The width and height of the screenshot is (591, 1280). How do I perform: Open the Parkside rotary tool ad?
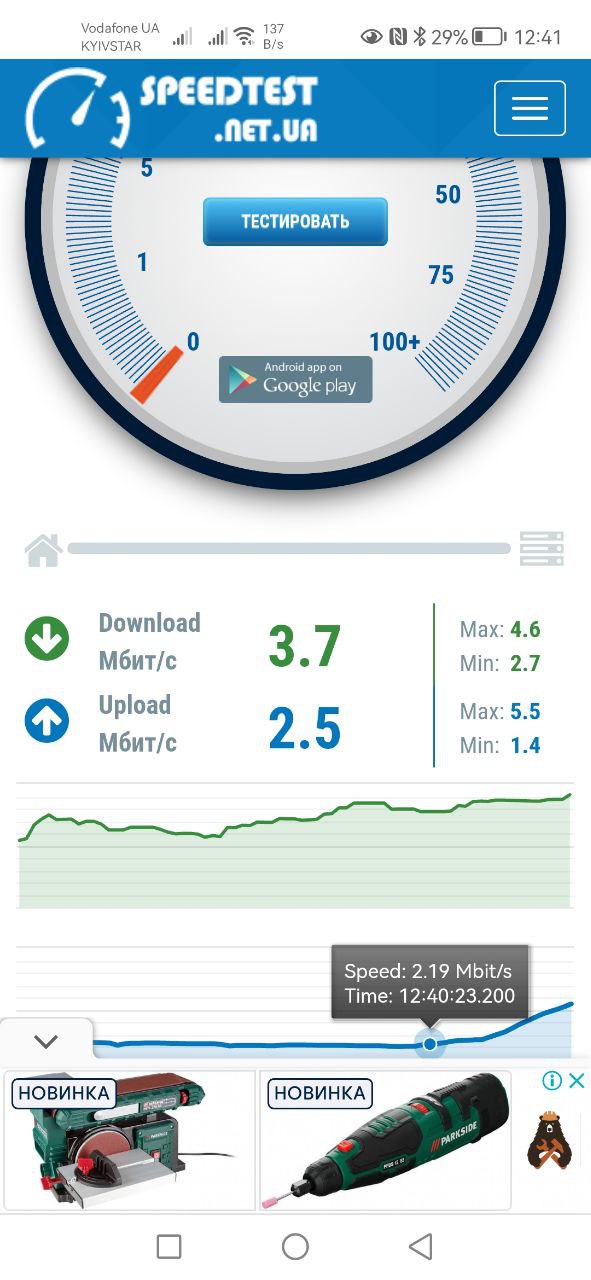pyautogui.click(x=386, y=1140)
